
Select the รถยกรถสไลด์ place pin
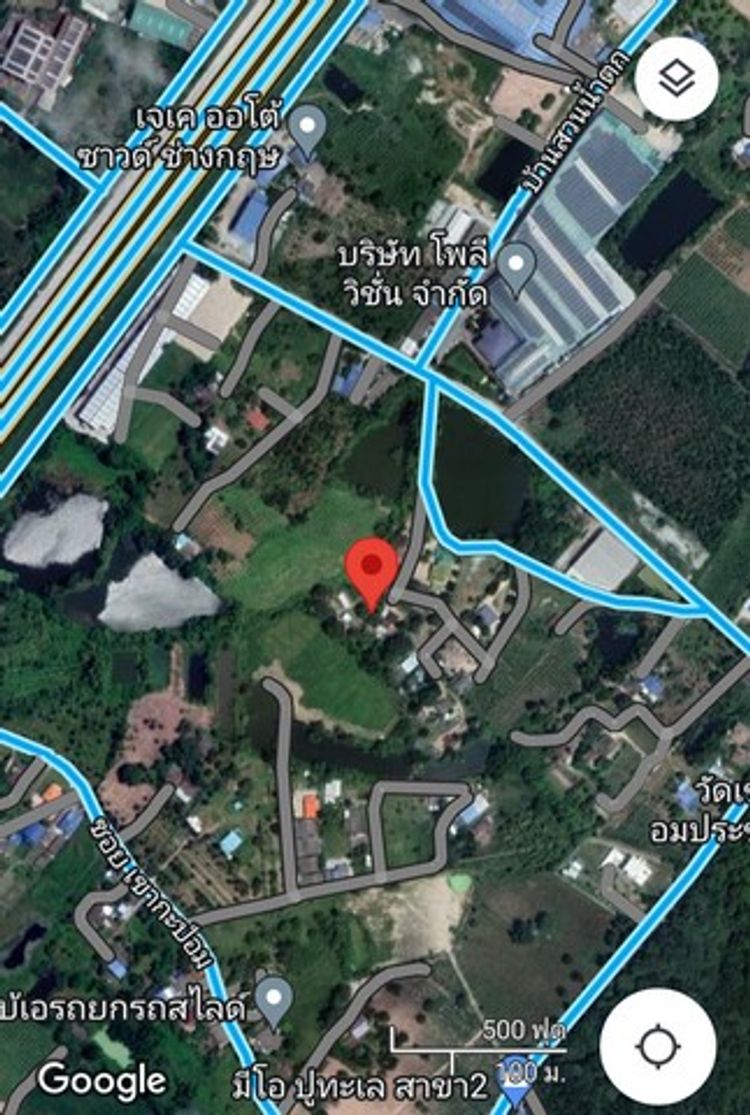272,997
